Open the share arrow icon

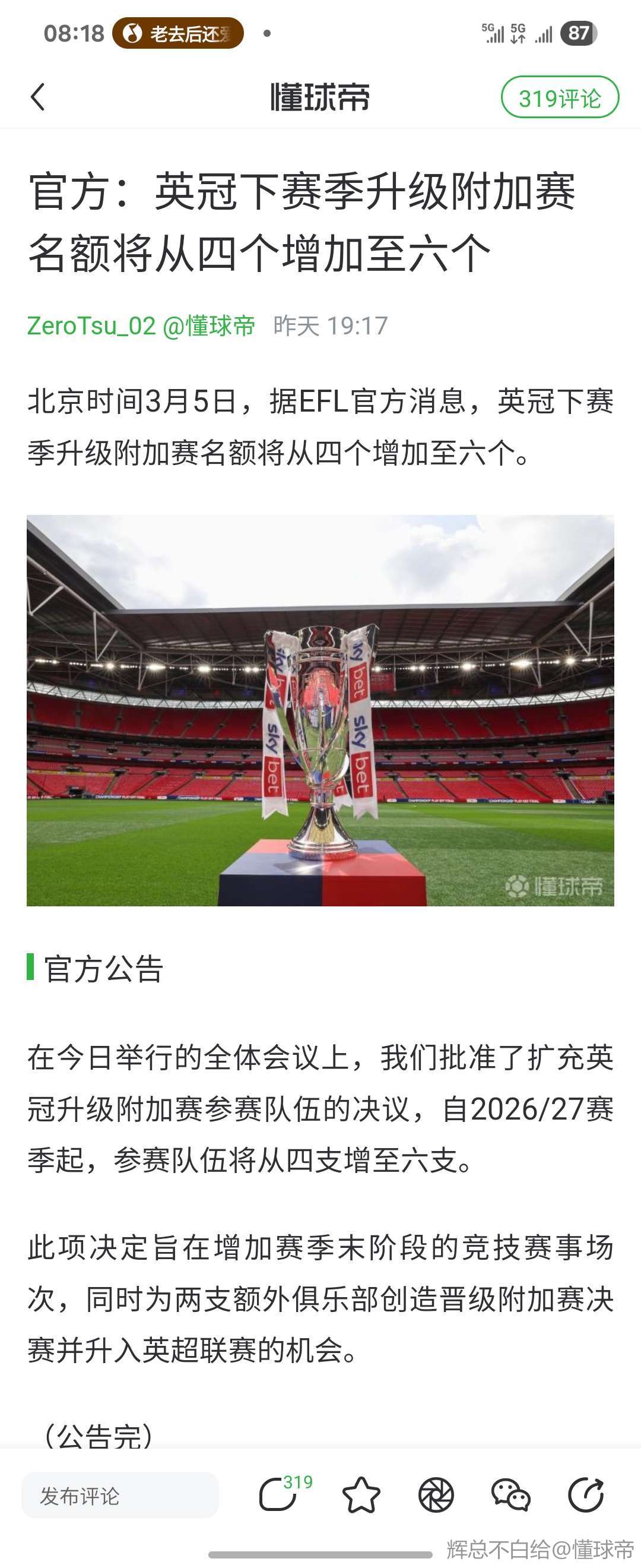(586, 1495)
